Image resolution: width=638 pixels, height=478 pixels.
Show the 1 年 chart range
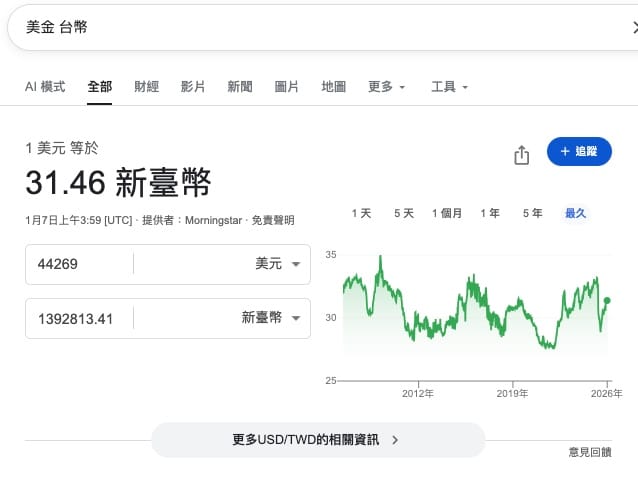point(490,213)
